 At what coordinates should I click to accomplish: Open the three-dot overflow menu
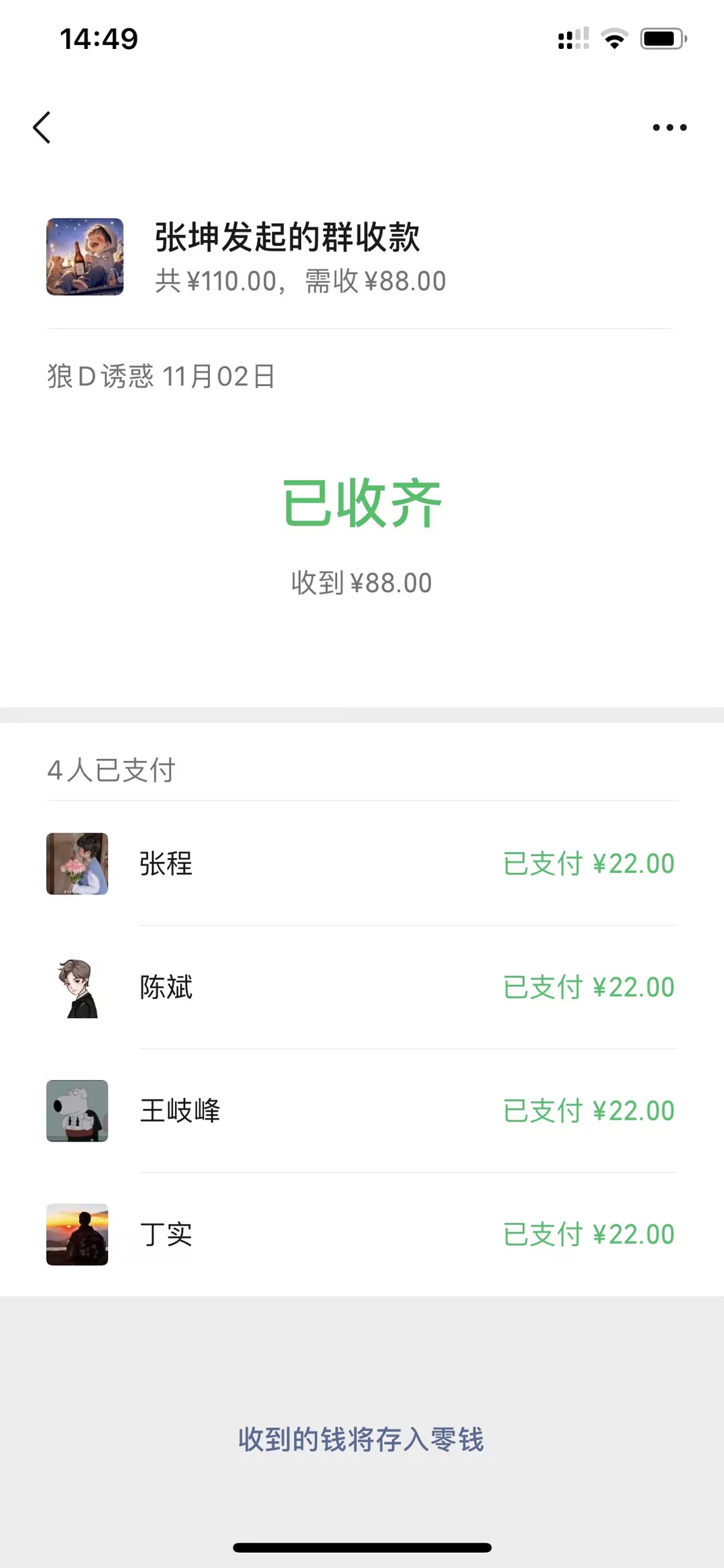[669, 127]
